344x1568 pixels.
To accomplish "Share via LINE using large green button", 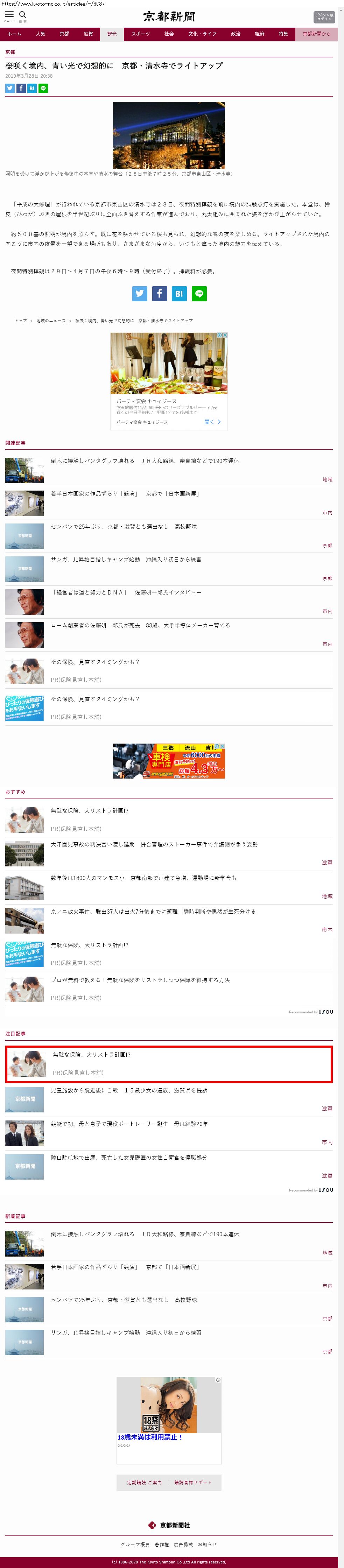I will click(x=199, y=293).
